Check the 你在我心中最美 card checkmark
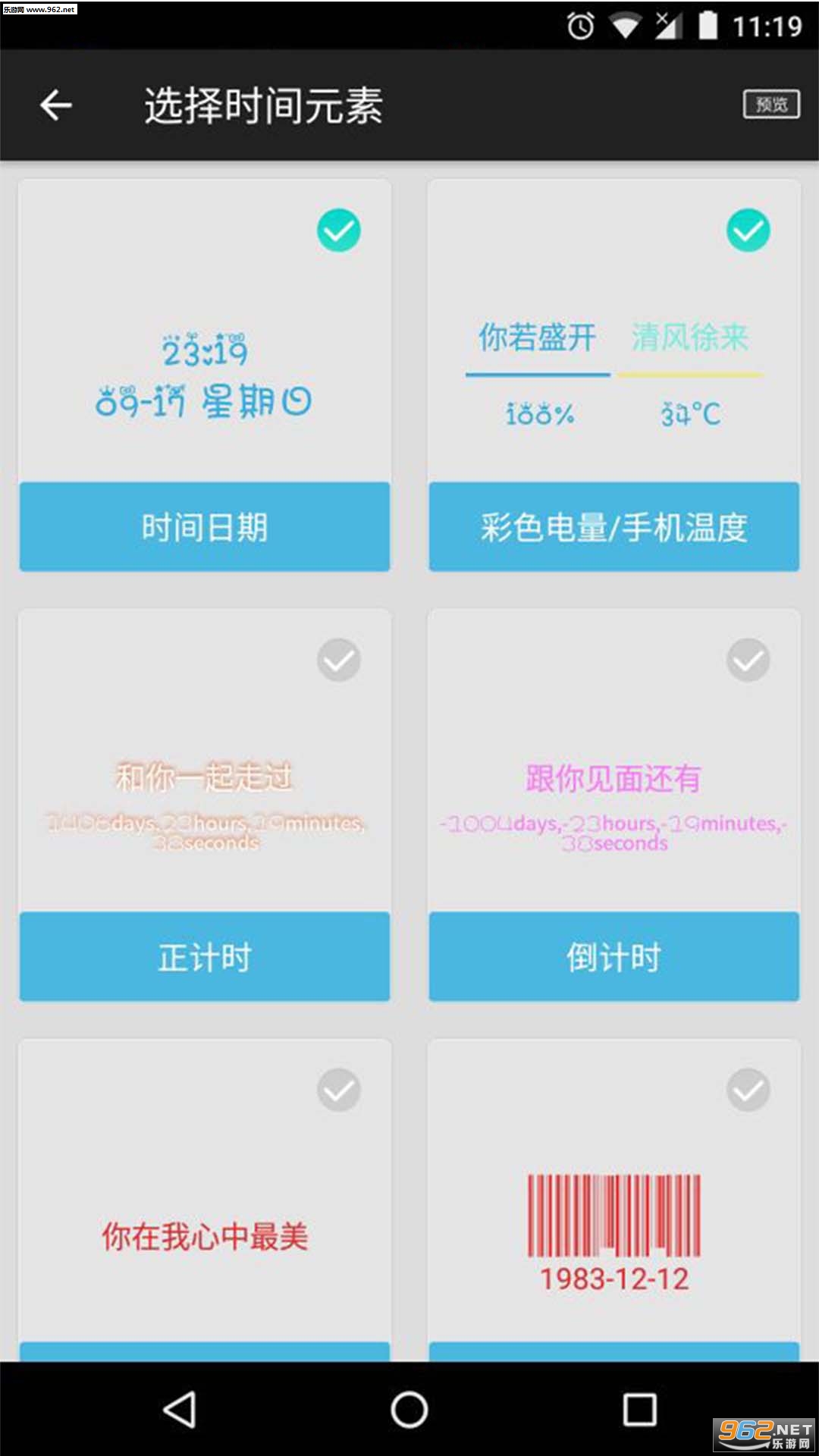Viewport: 819px width, 1456px height. coord(338,1090)
